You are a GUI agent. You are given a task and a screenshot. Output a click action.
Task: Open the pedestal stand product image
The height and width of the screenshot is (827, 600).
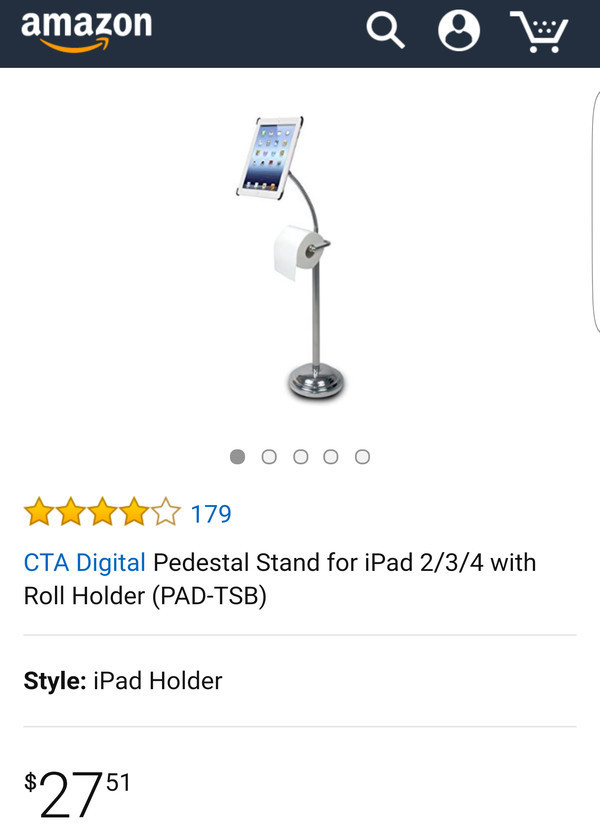click(291, 257)
